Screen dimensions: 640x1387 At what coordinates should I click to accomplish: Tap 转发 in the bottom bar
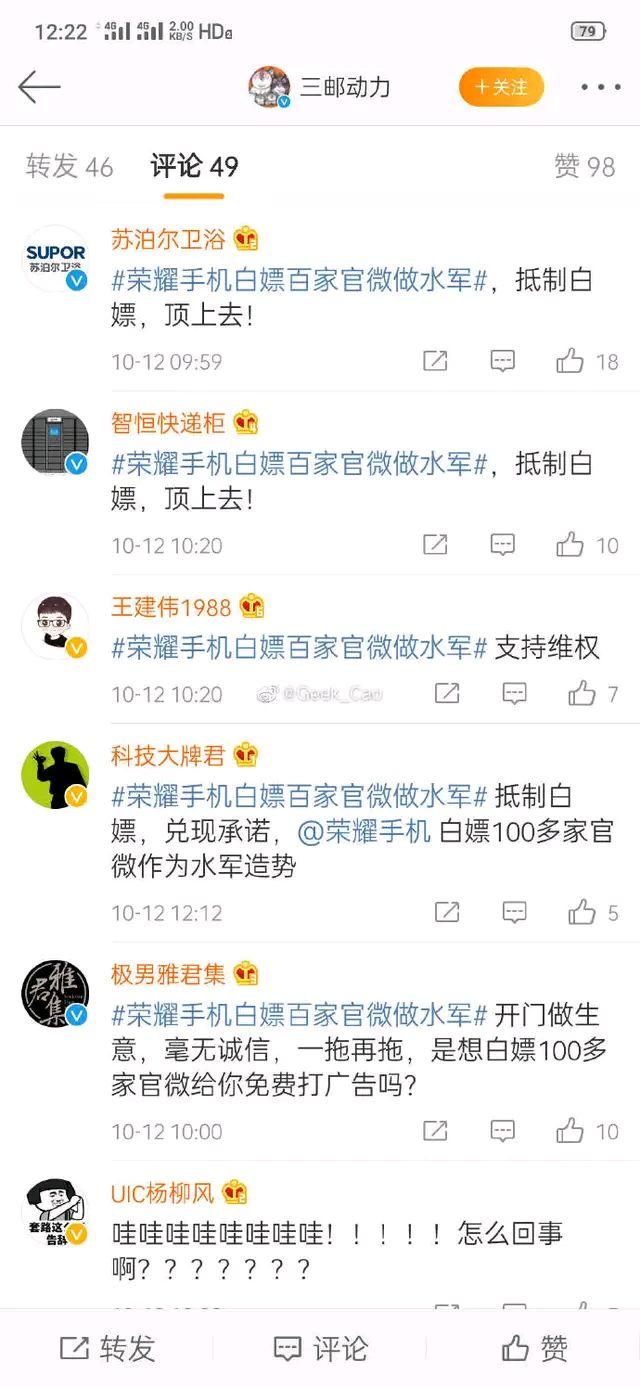point(108,1348)
